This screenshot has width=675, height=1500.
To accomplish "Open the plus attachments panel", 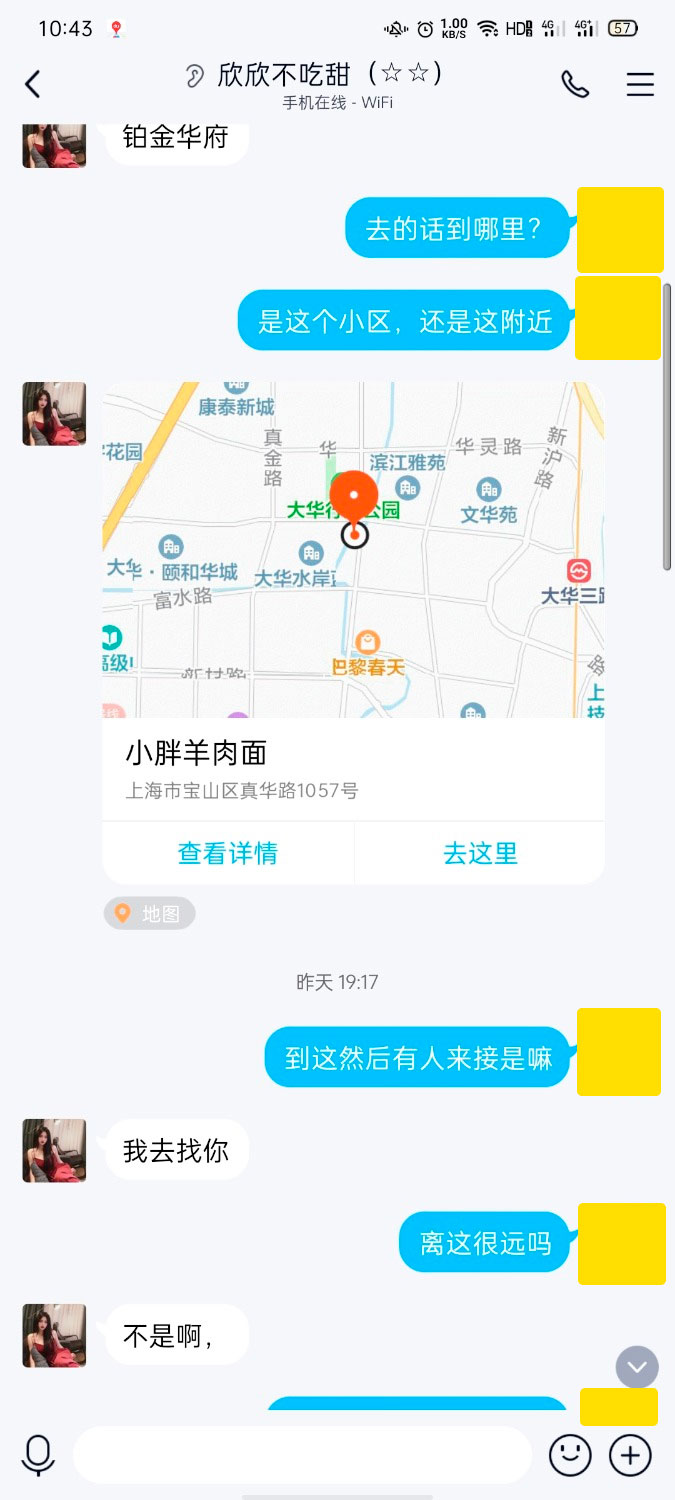I will tap(631, 1455).
